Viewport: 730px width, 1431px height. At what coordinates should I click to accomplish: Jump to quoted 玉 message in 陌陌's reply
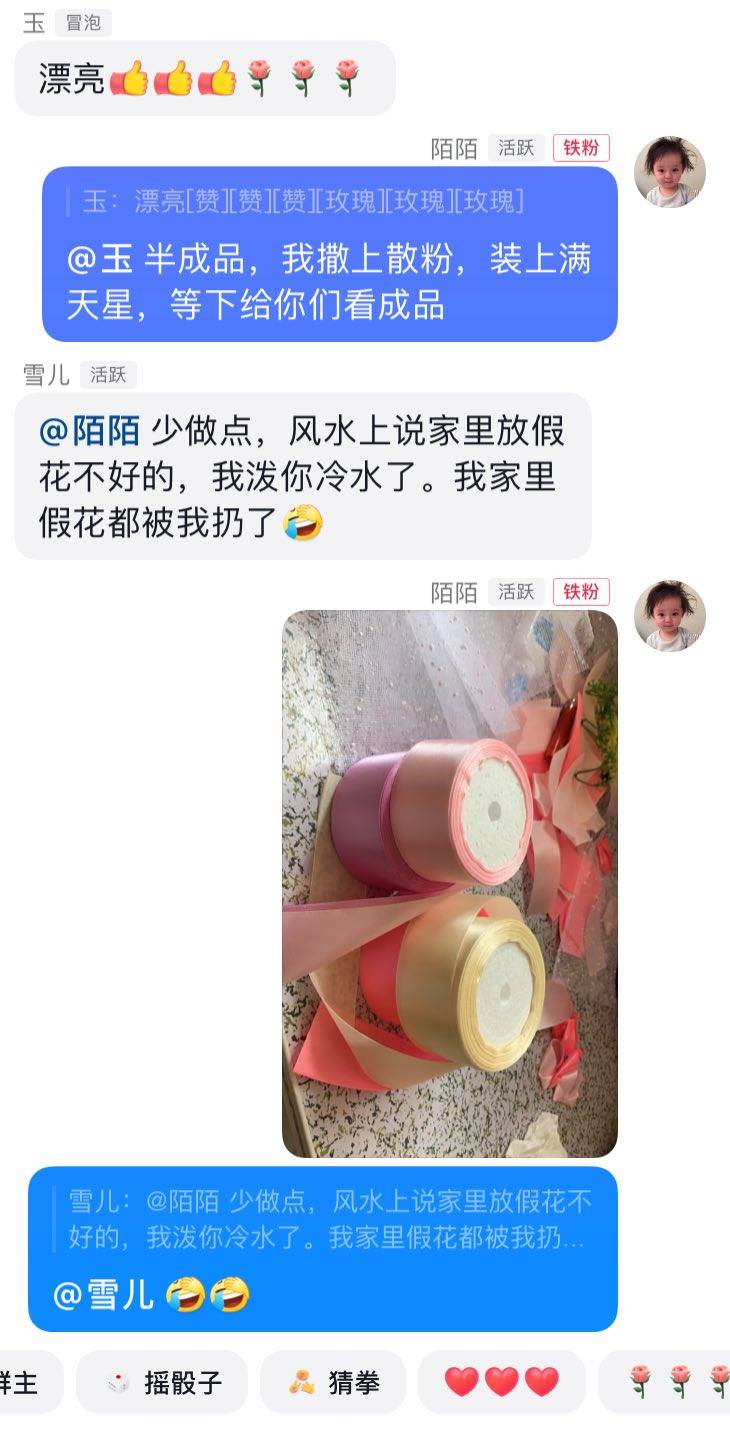[303, 202]
